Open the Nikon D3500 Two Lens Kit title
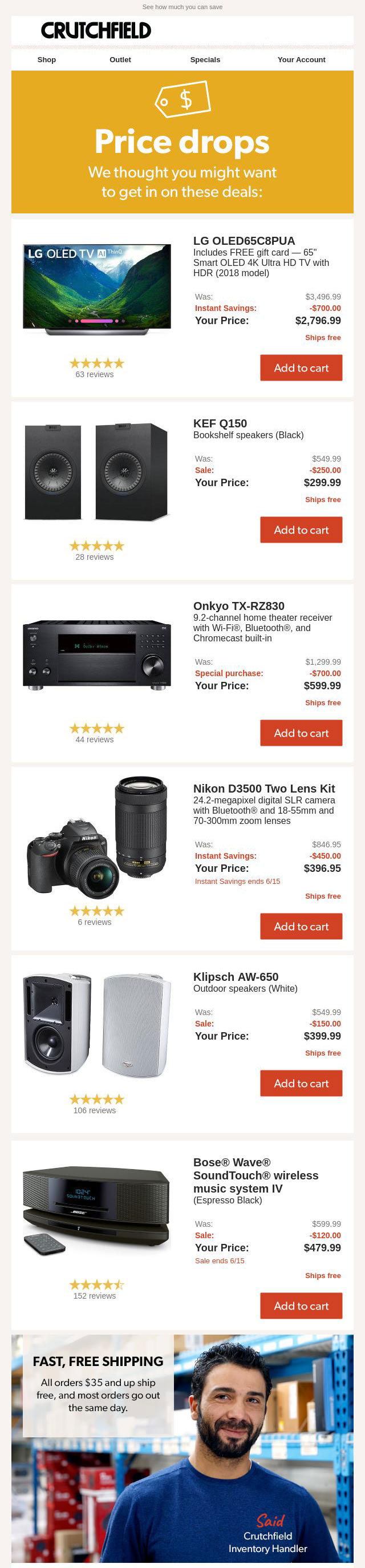Screen dimensions: 365x1568 [x=264, y=788]
